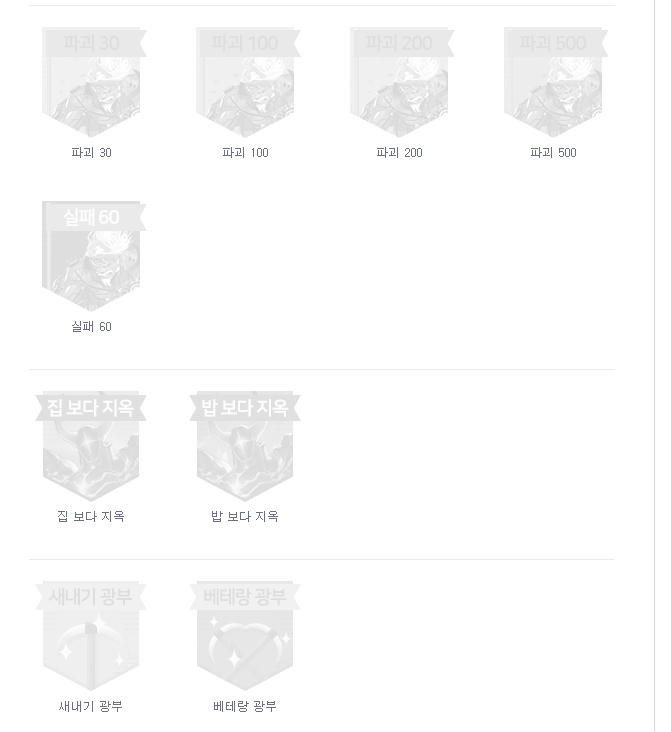Select the 파괴 100 badge
This screenshot has height=732, width=671.
coord(245,84)
